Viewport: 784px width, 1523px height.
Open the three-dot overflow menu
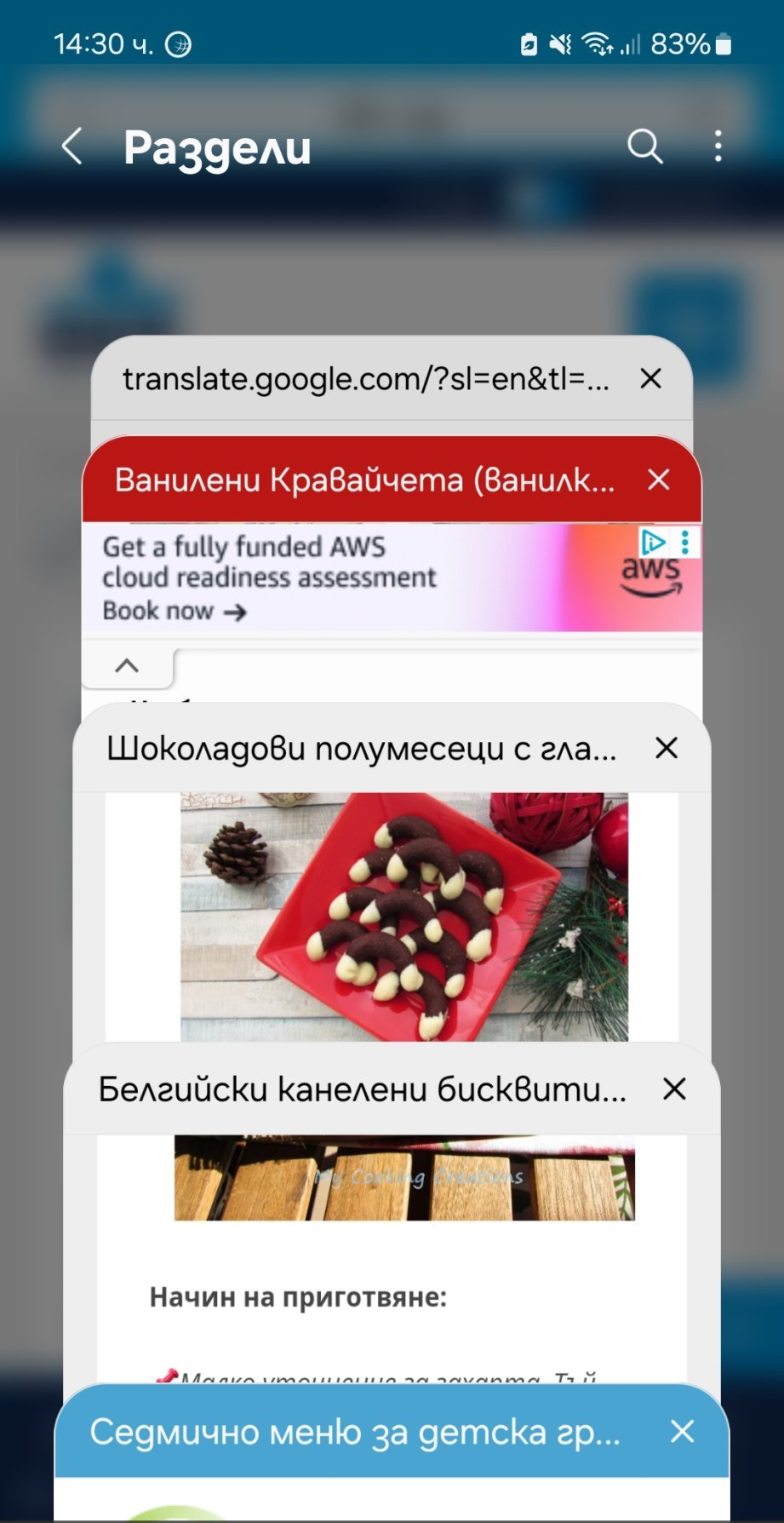[x=718, y=147]
